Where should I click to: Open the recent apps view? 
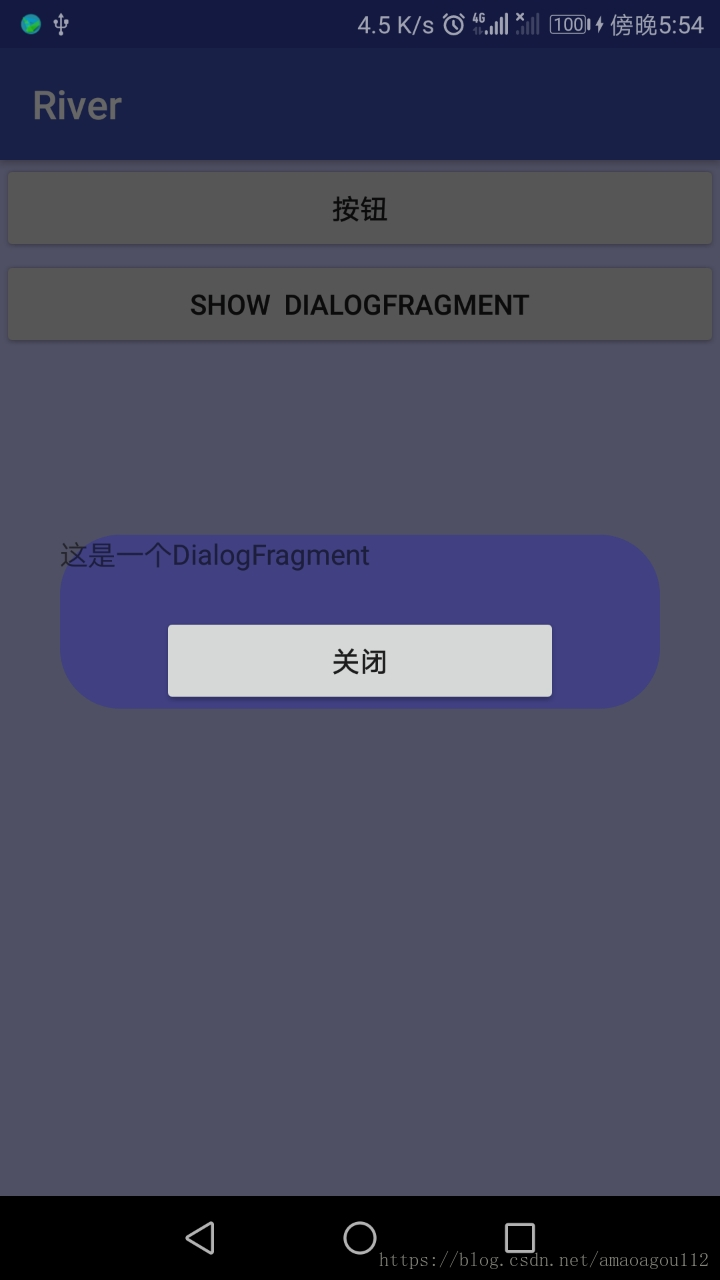coord(520,1238)
